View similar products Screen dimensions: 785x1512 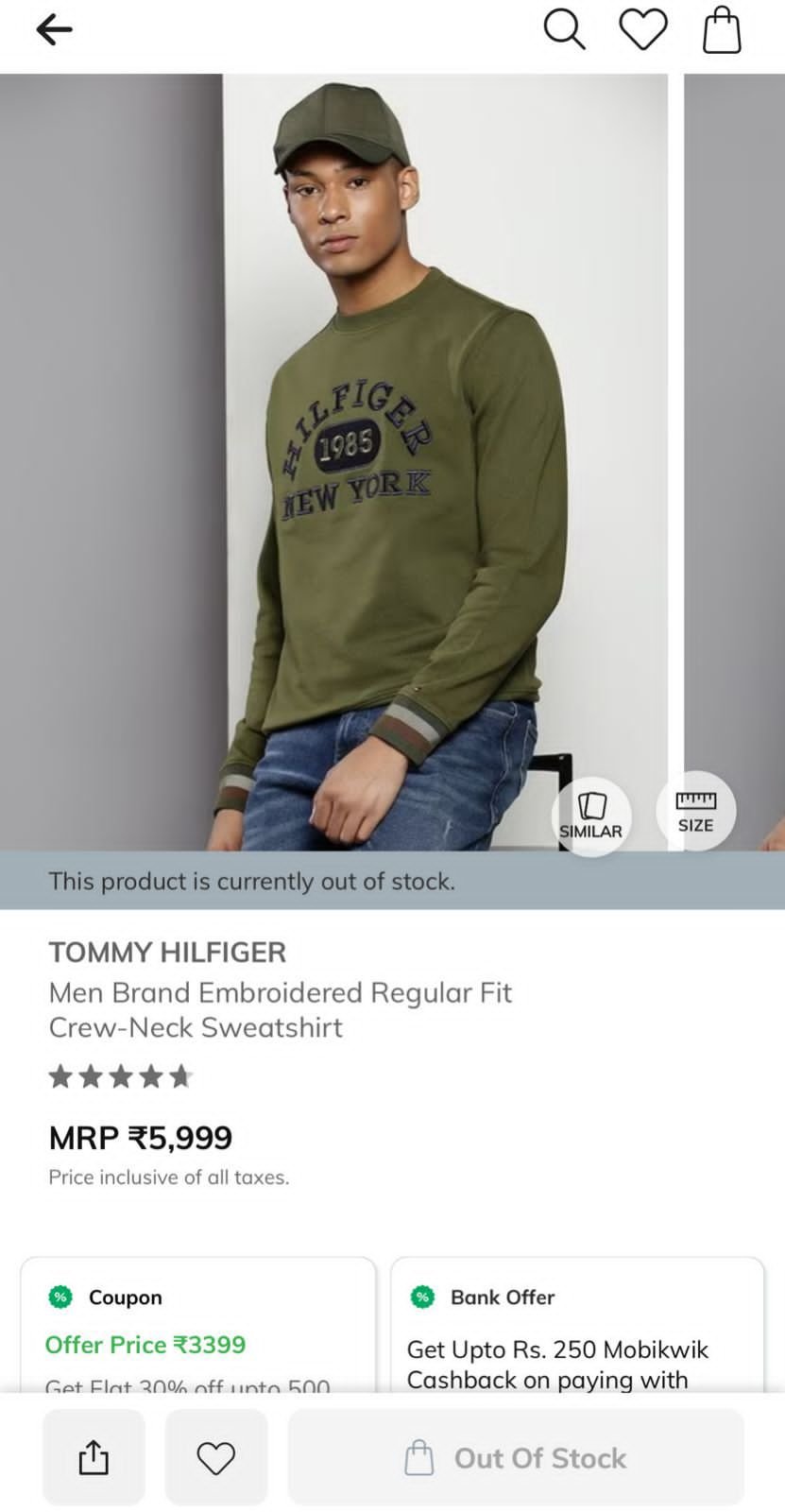(x=591, y=816)
